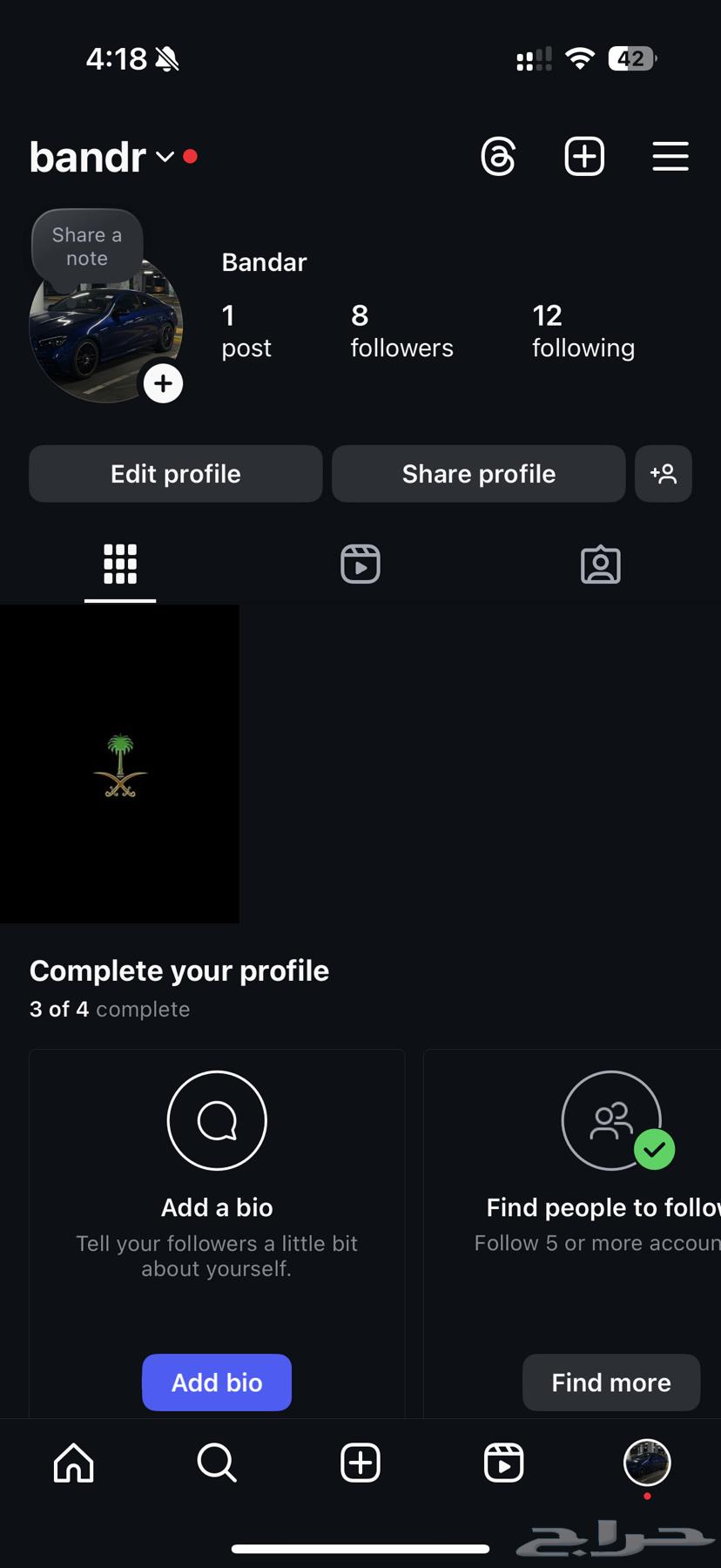Open the create new post icon

[x=583, y=156]
